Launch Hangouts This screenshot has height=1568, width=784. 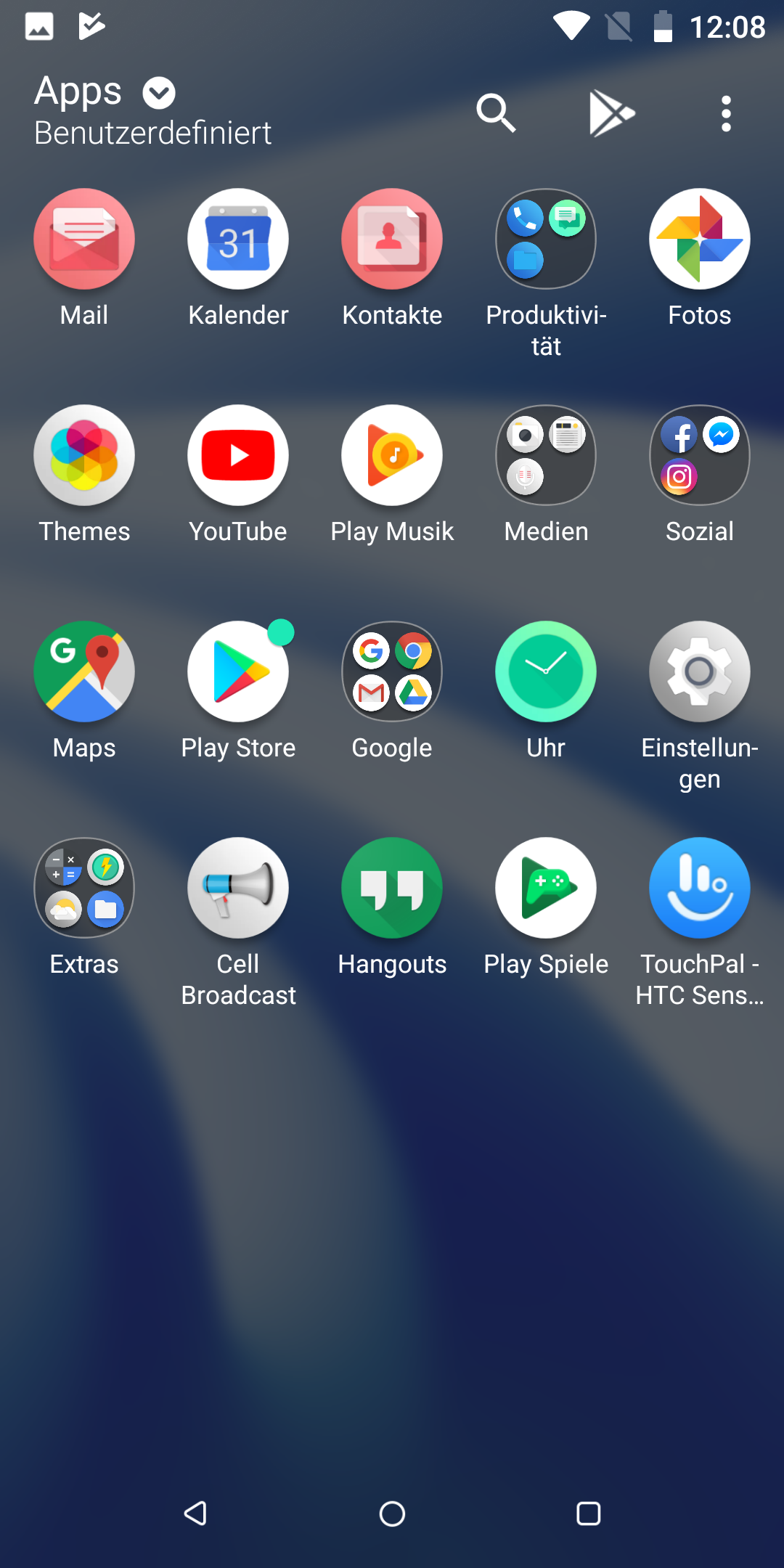(392, 889)
